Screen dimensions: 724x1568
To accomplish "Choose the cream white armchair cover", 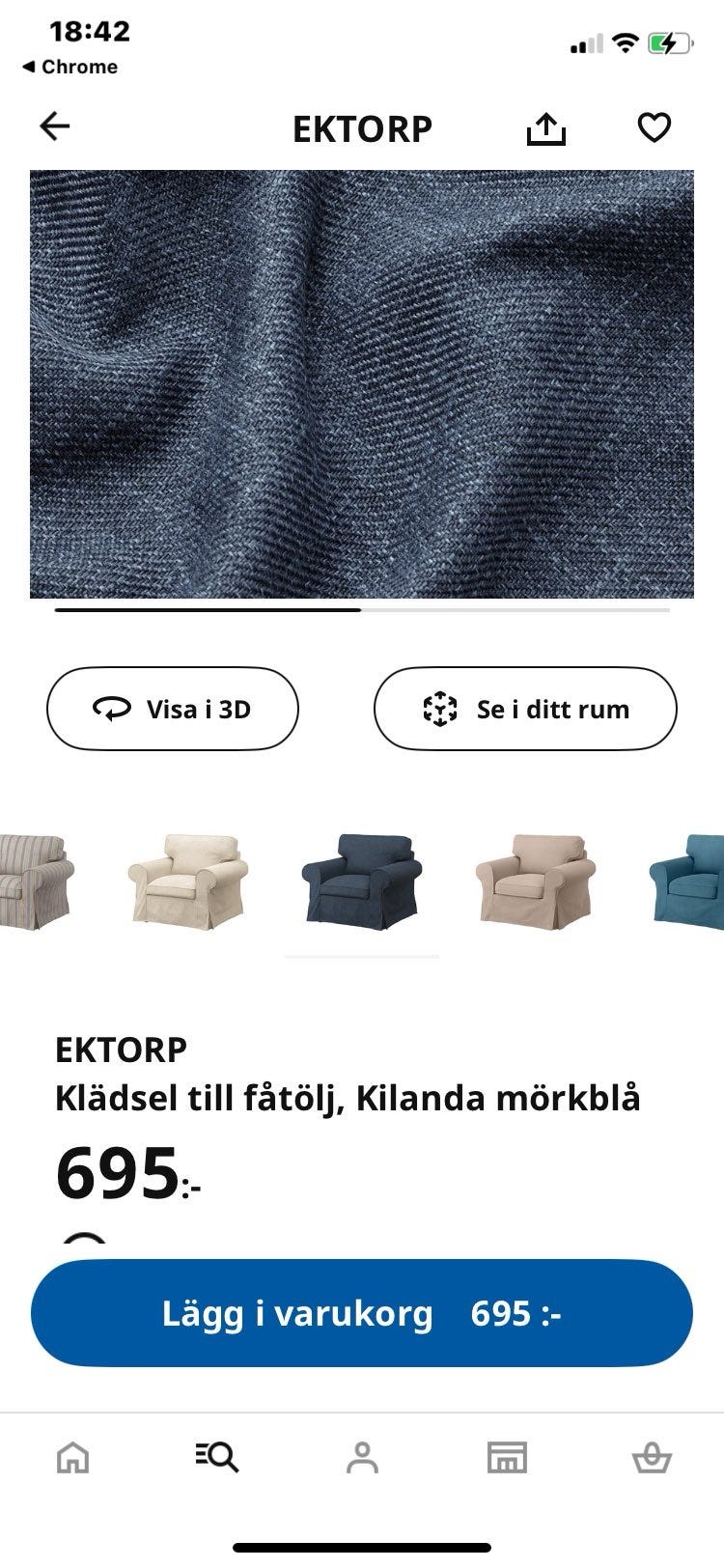I will pos(188,882).
